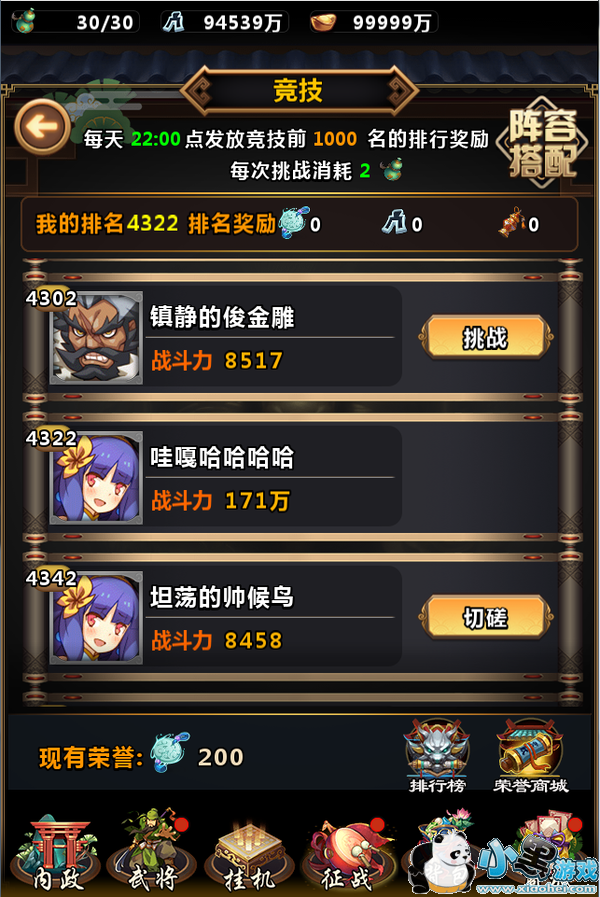Screen dimensions: 600x897
Task: Go back with the orange arrow button
Action: (x=42, y=126)
